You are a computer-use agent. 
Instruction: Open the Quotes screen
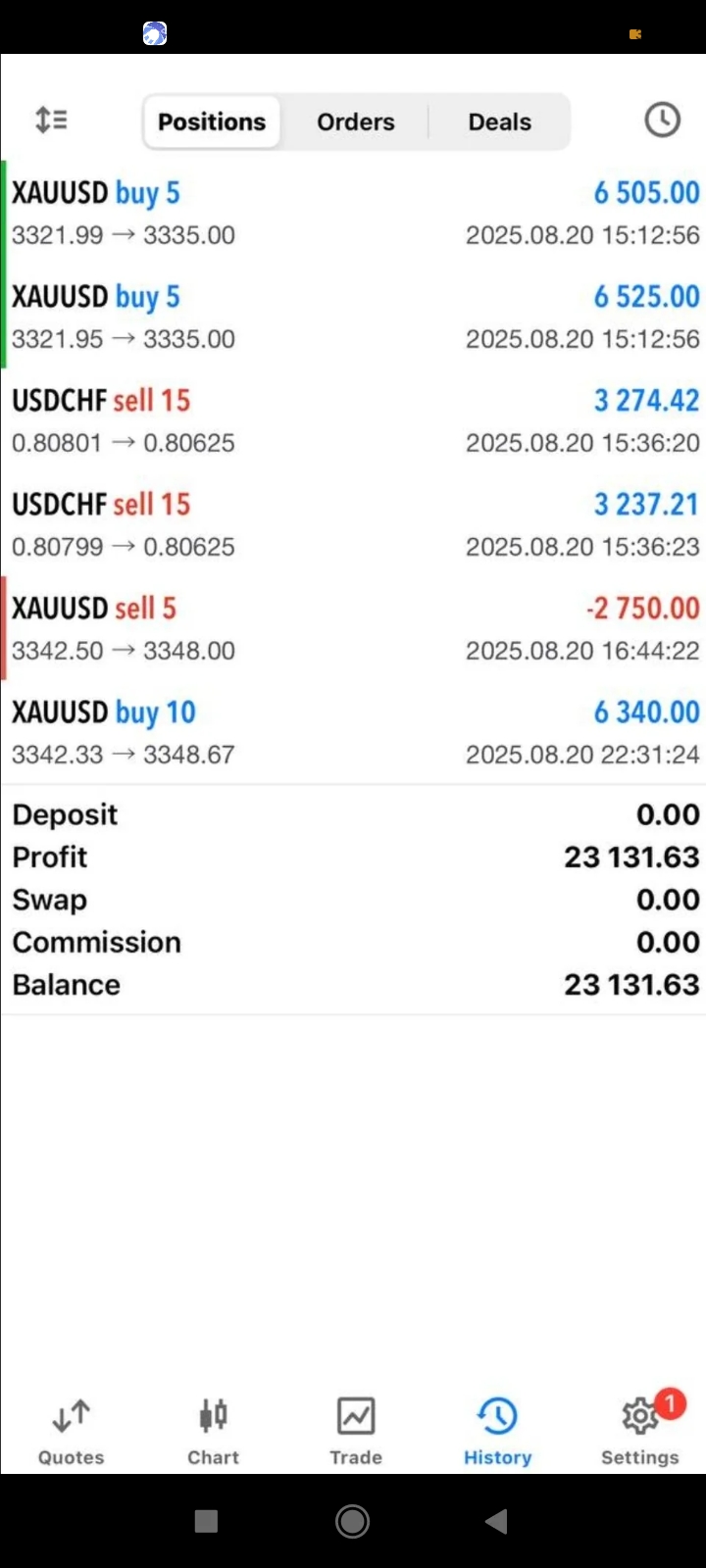point(70,1429)
